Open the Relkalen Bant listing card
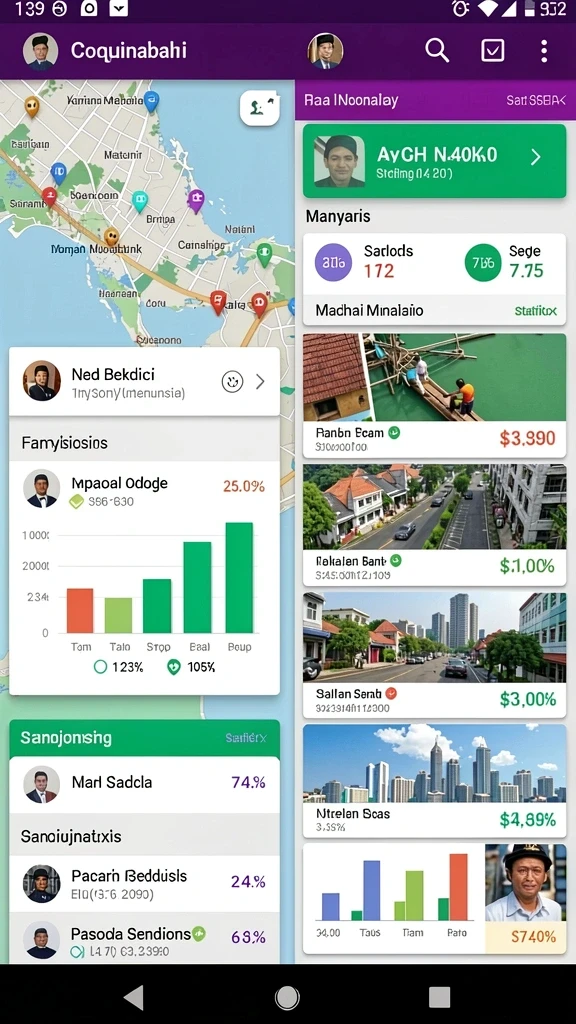Viewport: 576px width, 1024px height. [434, 525]
